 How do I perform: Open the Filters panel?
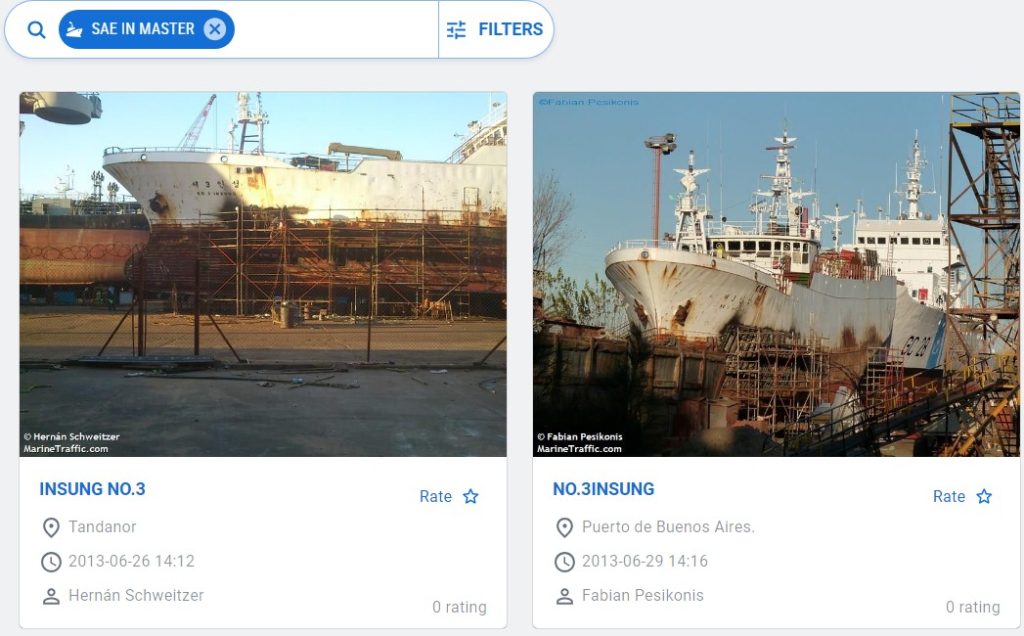(x=496, y=30)
